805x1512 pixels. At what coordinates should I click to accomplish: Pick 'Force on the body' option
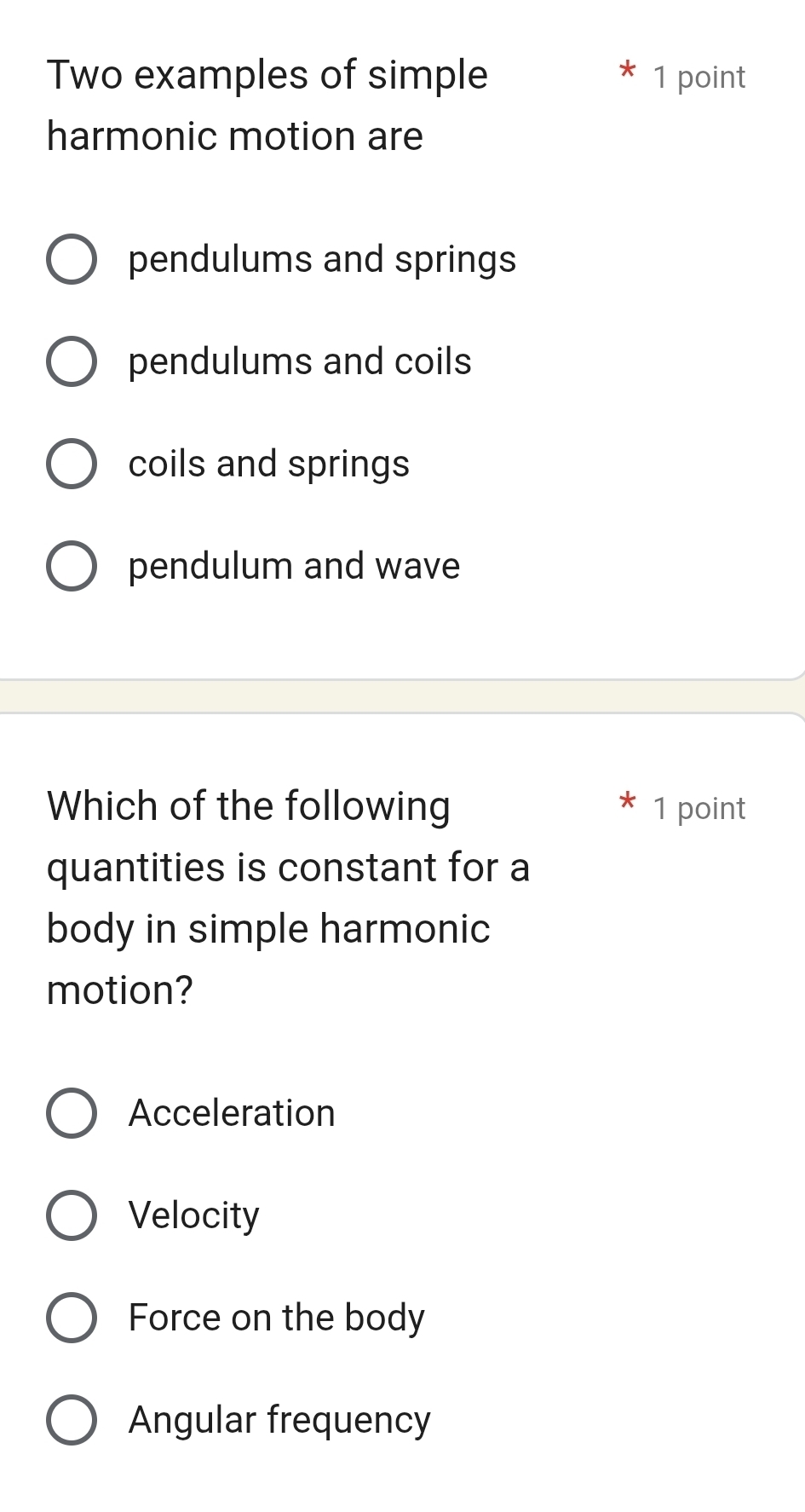click(x=72, y=1318)
